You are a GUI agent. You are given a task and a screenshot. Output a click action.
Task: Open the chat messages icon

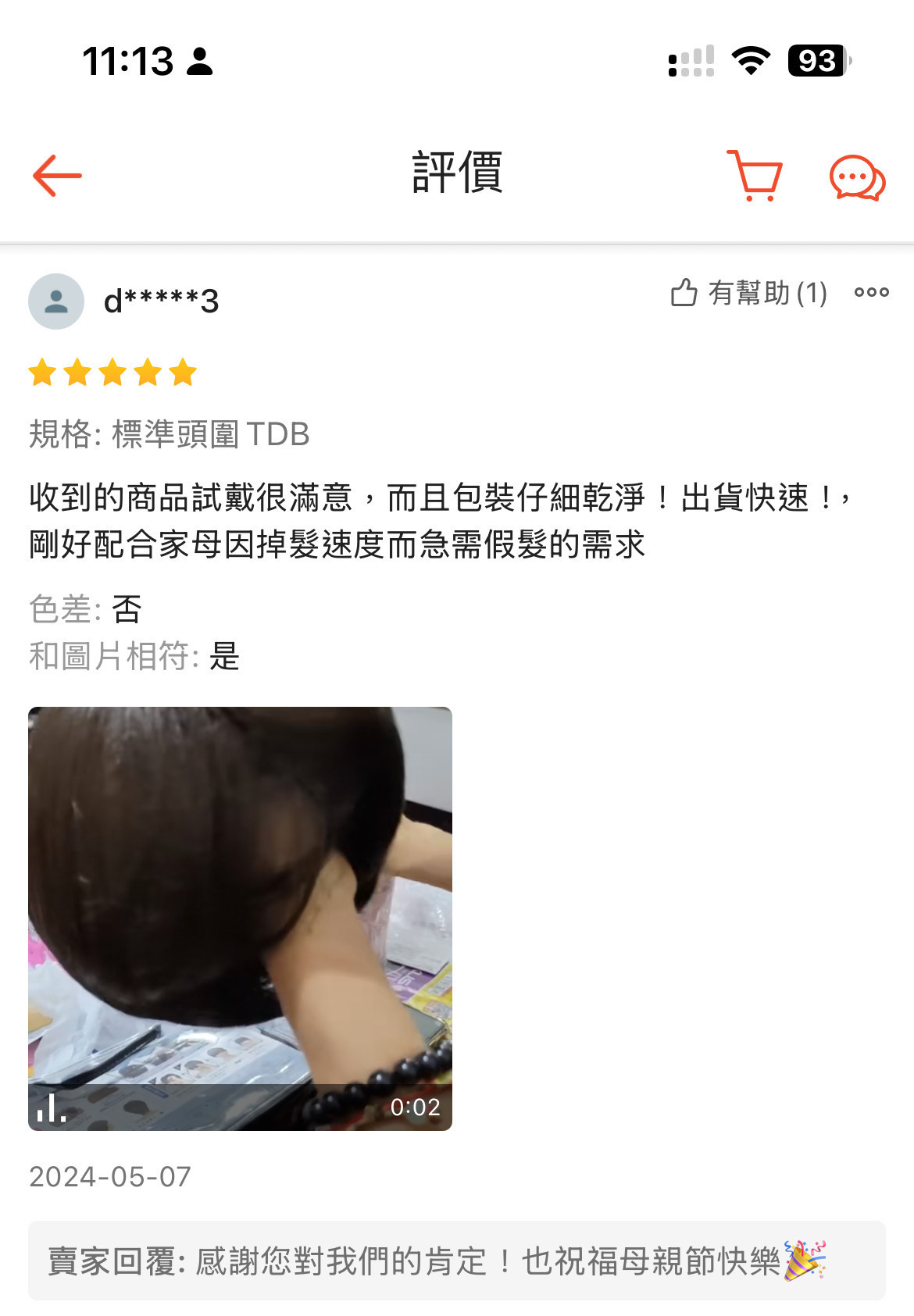(857, 177)
